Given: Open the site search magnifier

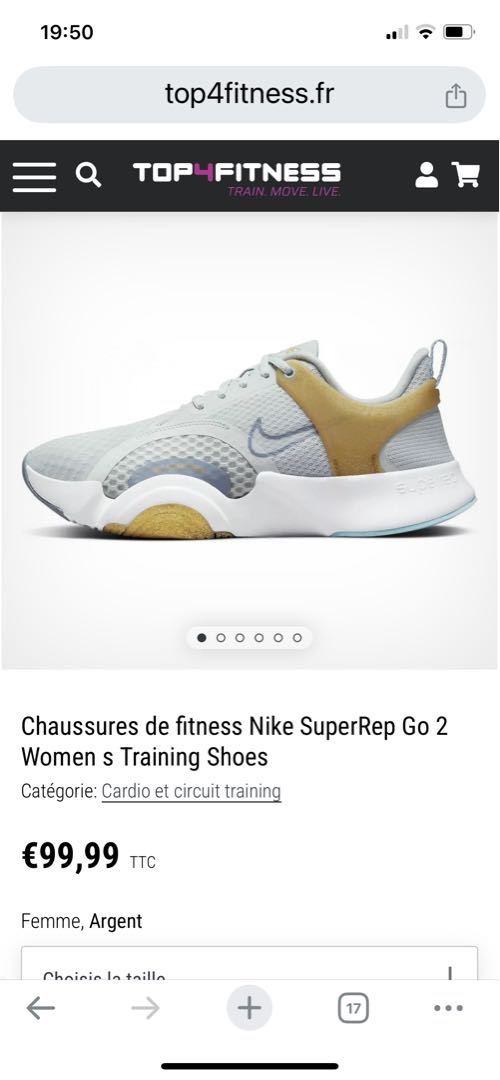Looking at the screenshot, I should (88, 175).
